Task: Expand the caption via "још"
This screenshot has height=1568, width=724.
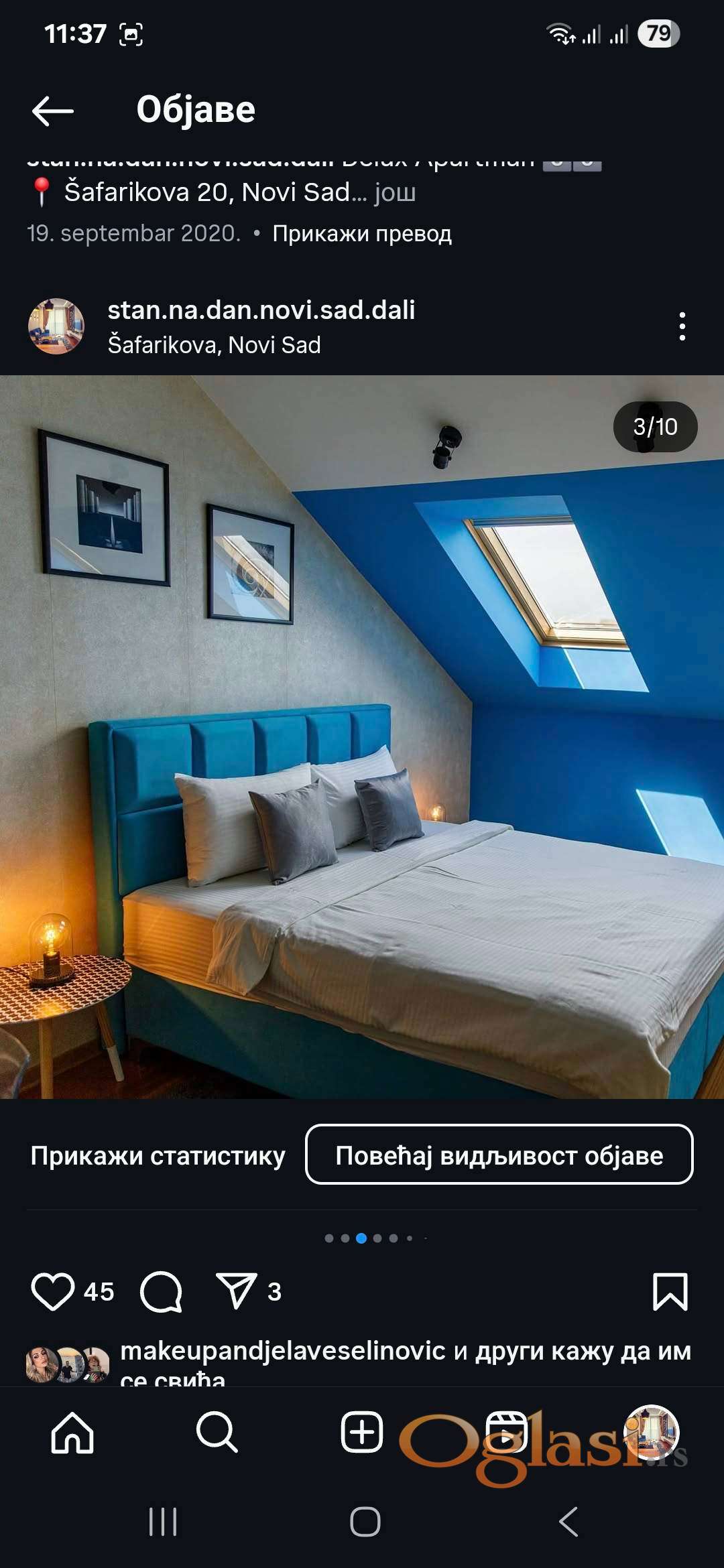Action: pos(395,193)
